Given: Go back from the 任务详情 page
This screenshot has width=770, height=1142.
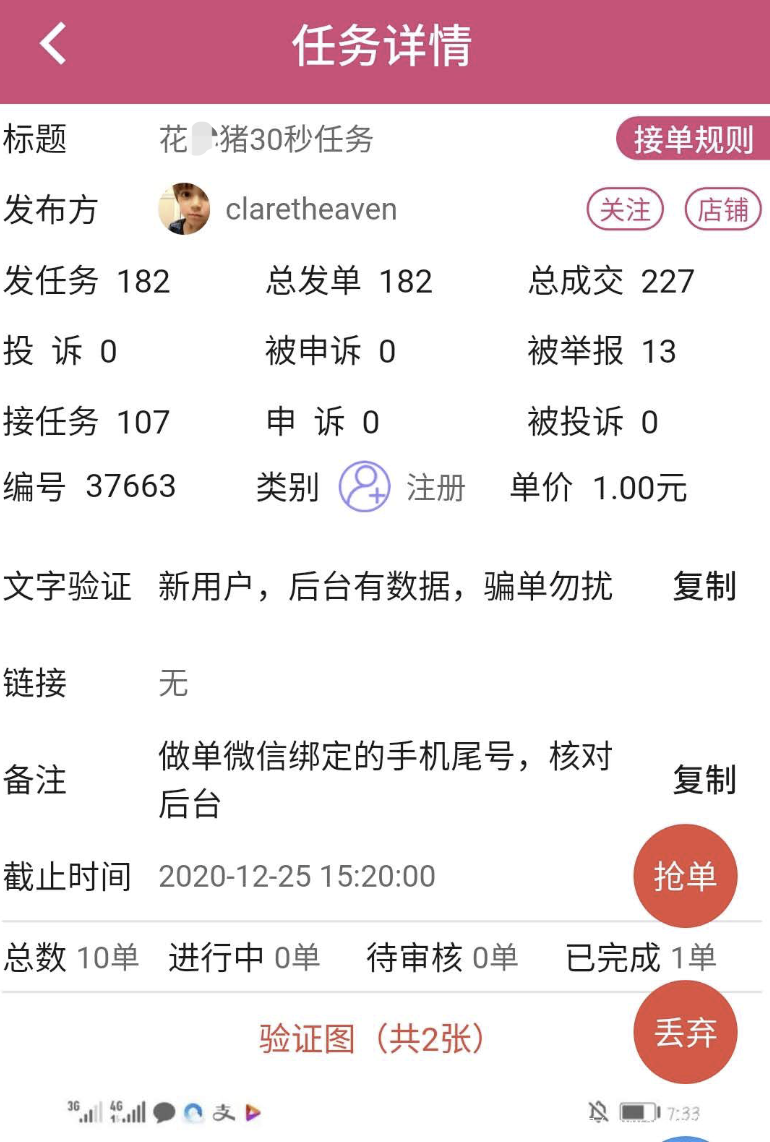Looking at the screenshot, I should pos(53,45).
